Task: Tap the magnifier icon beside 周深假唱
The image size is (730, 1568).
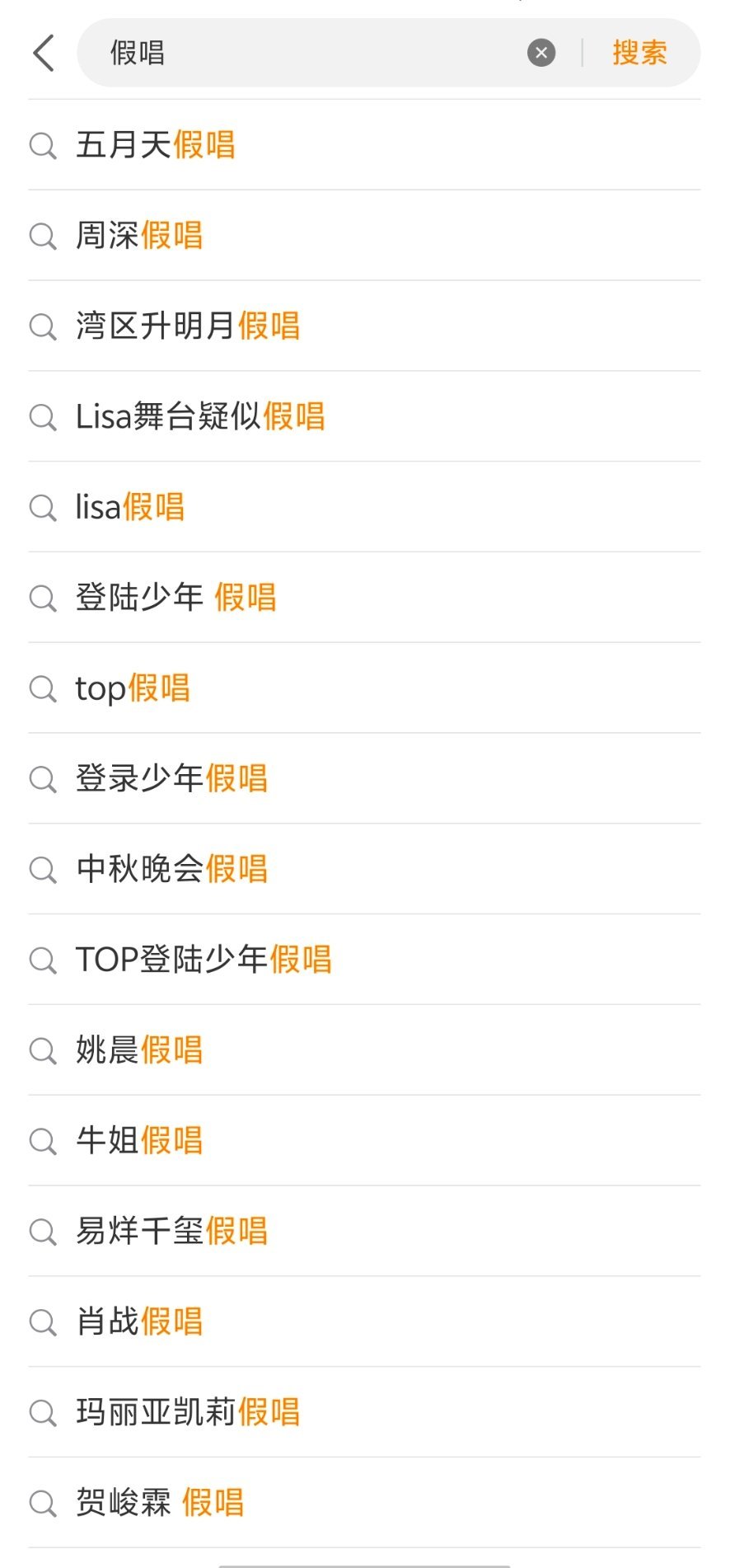Action: pos(43,237)
